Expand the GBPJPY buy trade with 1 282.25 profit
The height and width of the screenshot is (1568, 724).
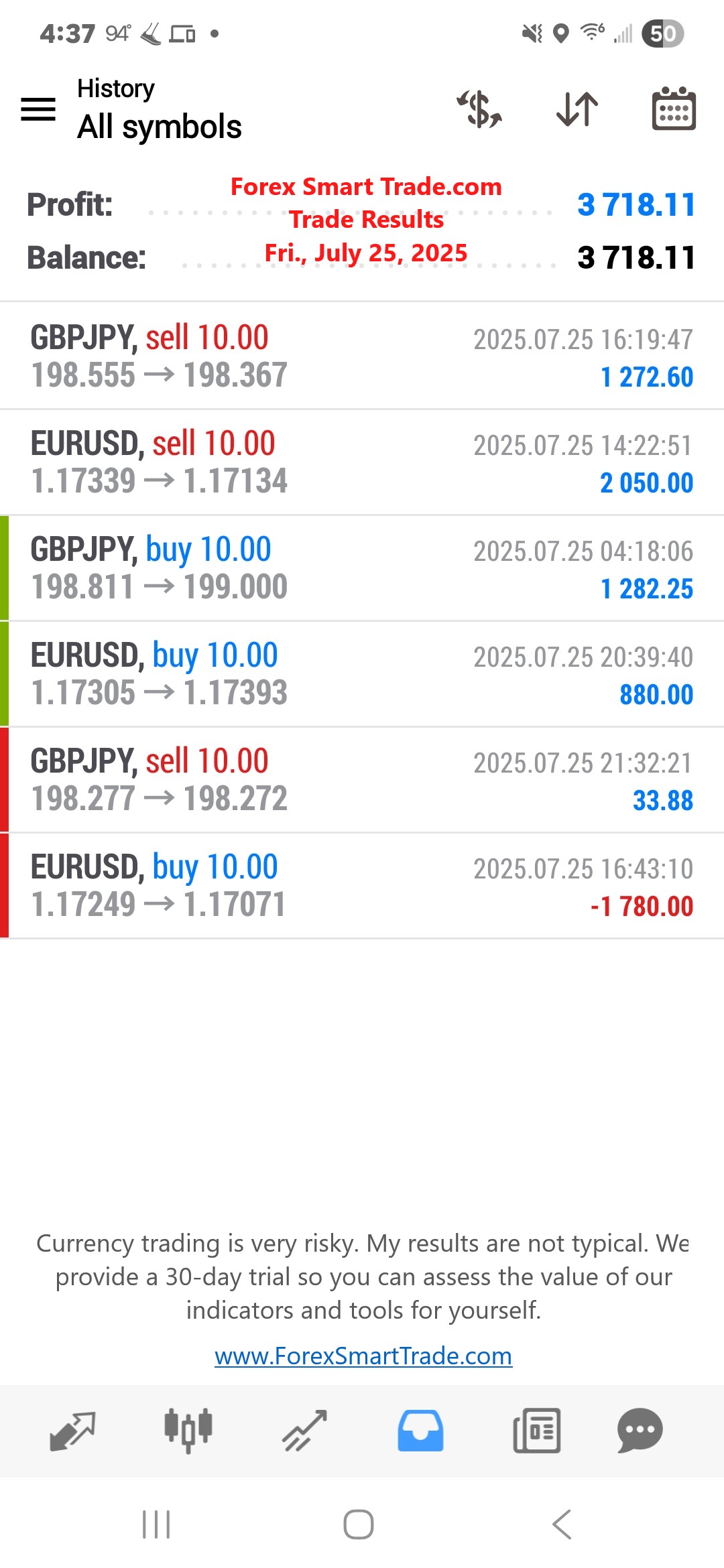362,568
